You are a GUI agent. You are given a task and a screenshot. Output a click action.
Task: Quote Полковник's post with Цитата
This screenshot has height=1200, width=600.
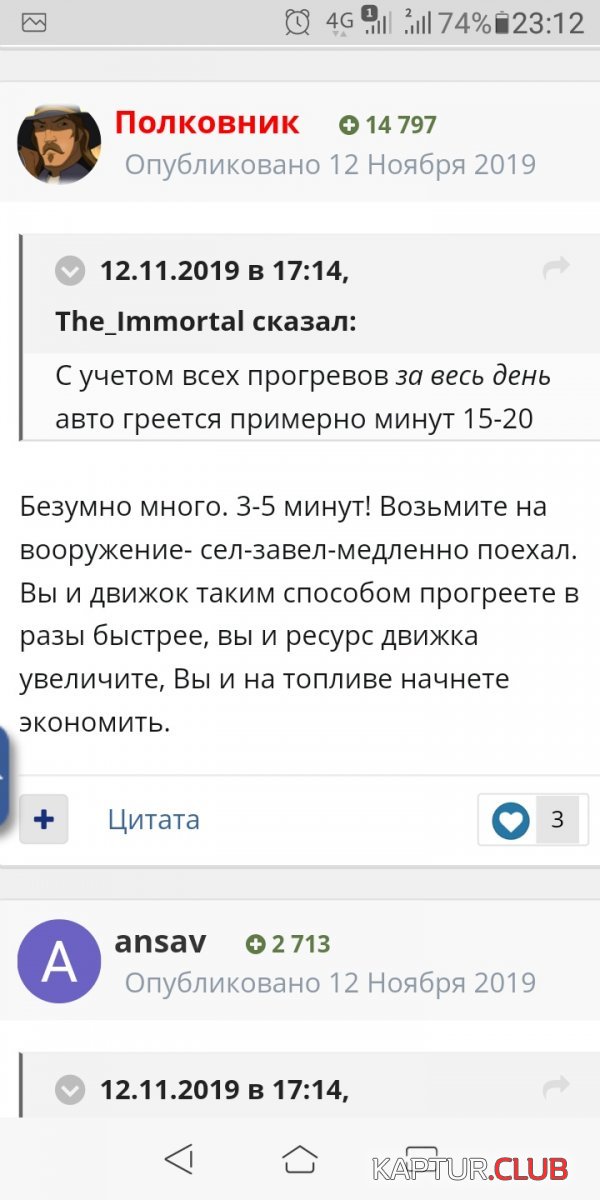point(154,820)
